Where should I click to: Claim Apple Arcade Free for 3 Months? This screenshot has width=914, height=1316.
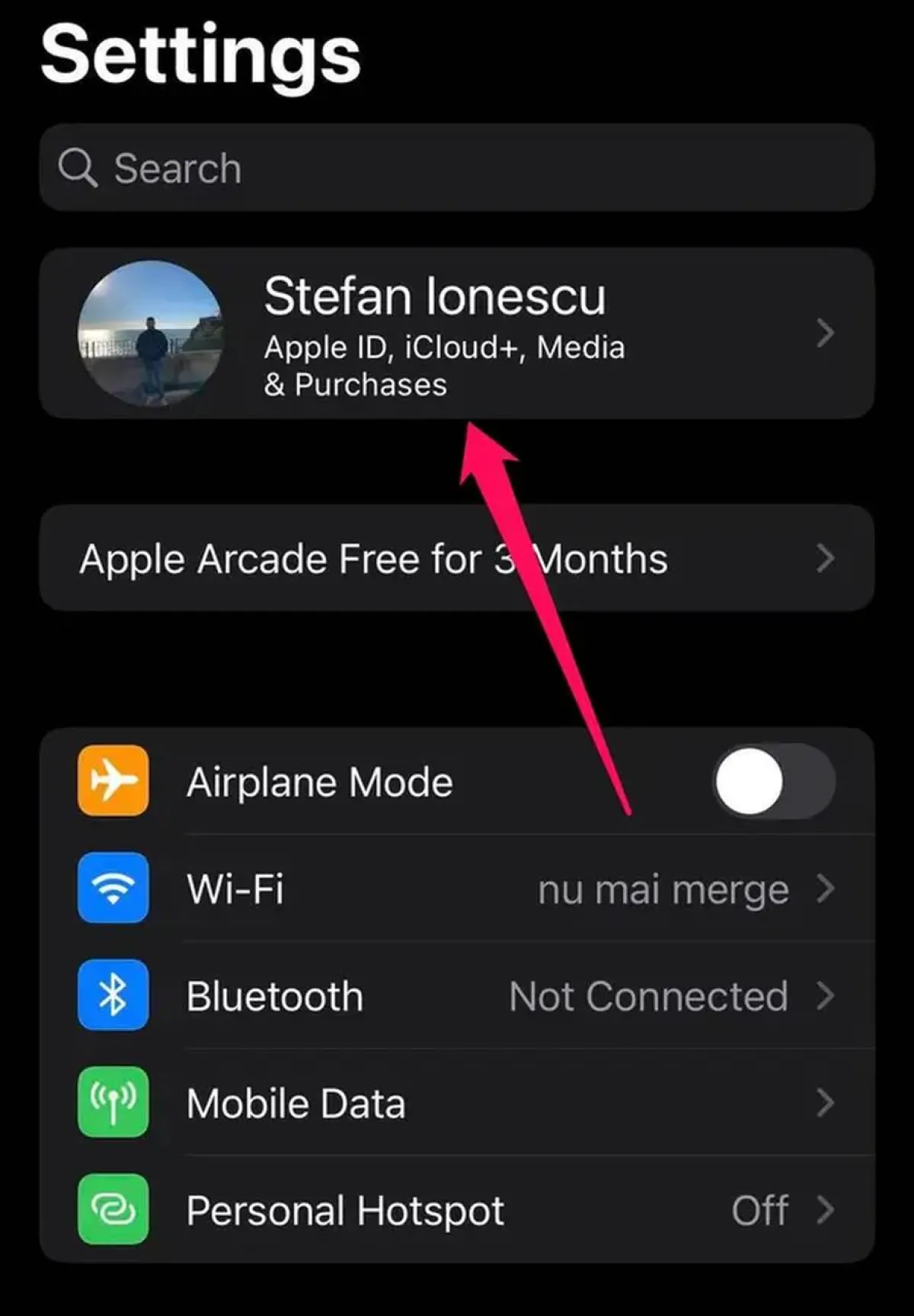tap(373, 559)
